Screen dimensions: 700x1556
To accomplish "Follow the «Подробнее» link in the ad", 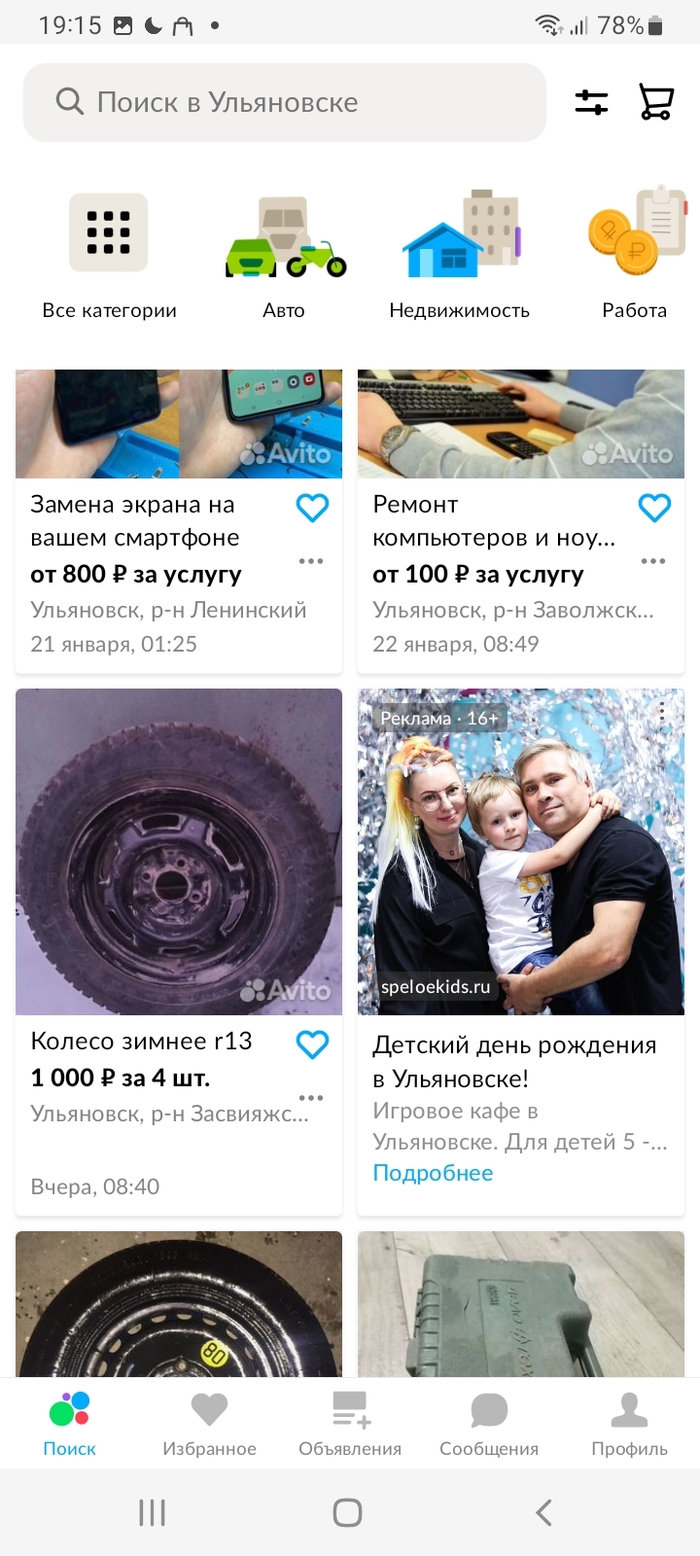I will (x=433, y=1173).
